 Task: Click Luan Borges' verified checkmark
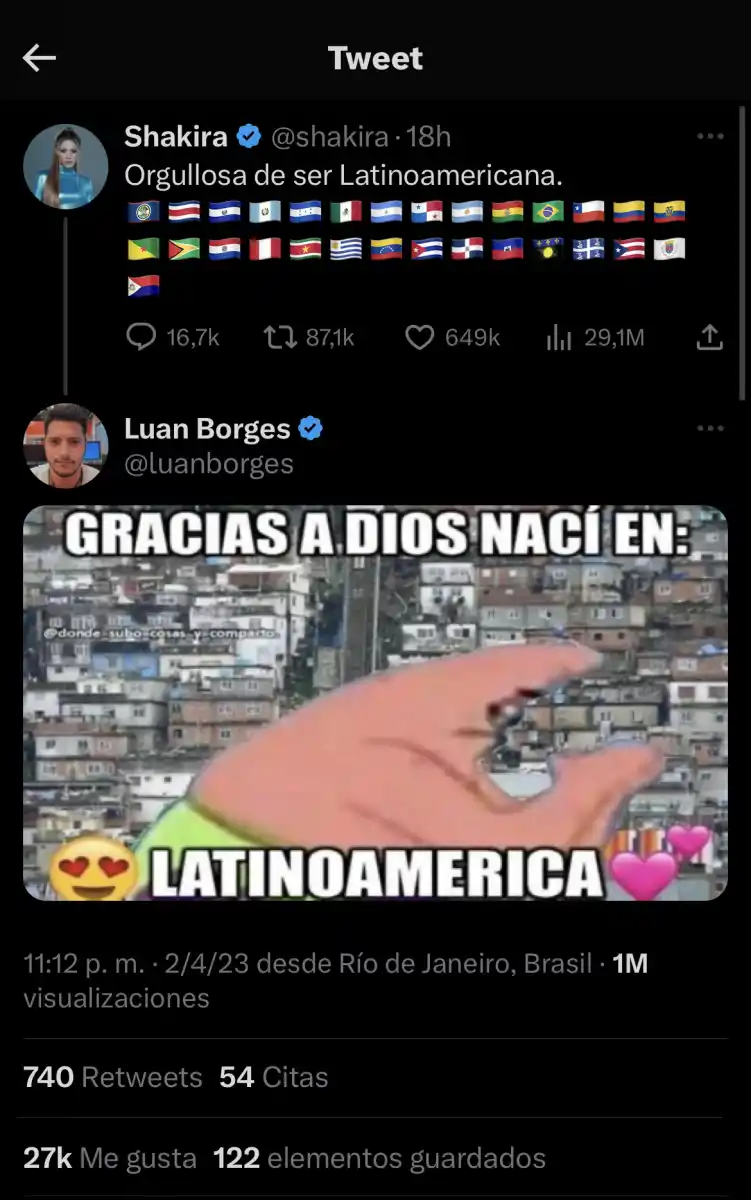pos(312,428)
